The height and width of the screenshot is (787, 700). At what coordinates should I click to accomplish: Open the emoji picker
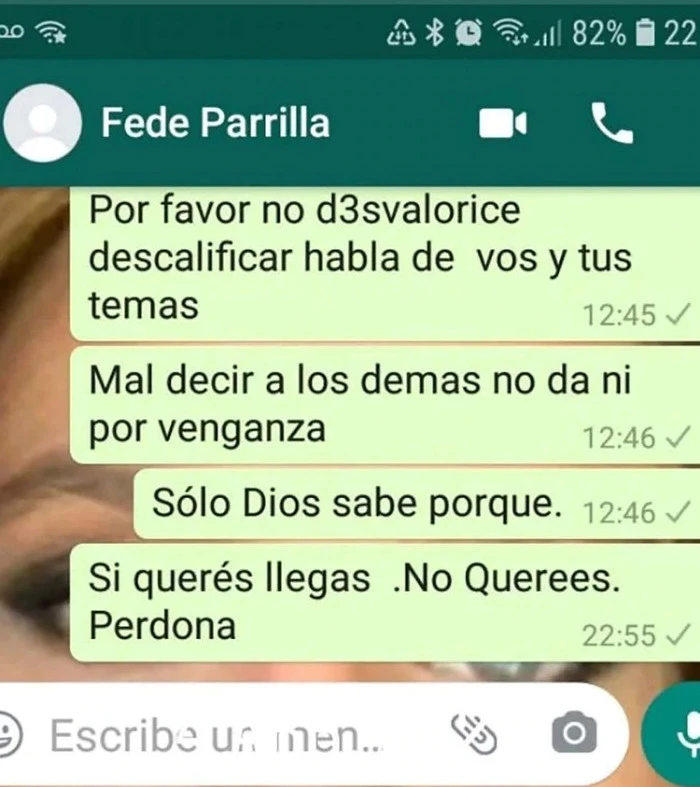(x=8, y=736)
